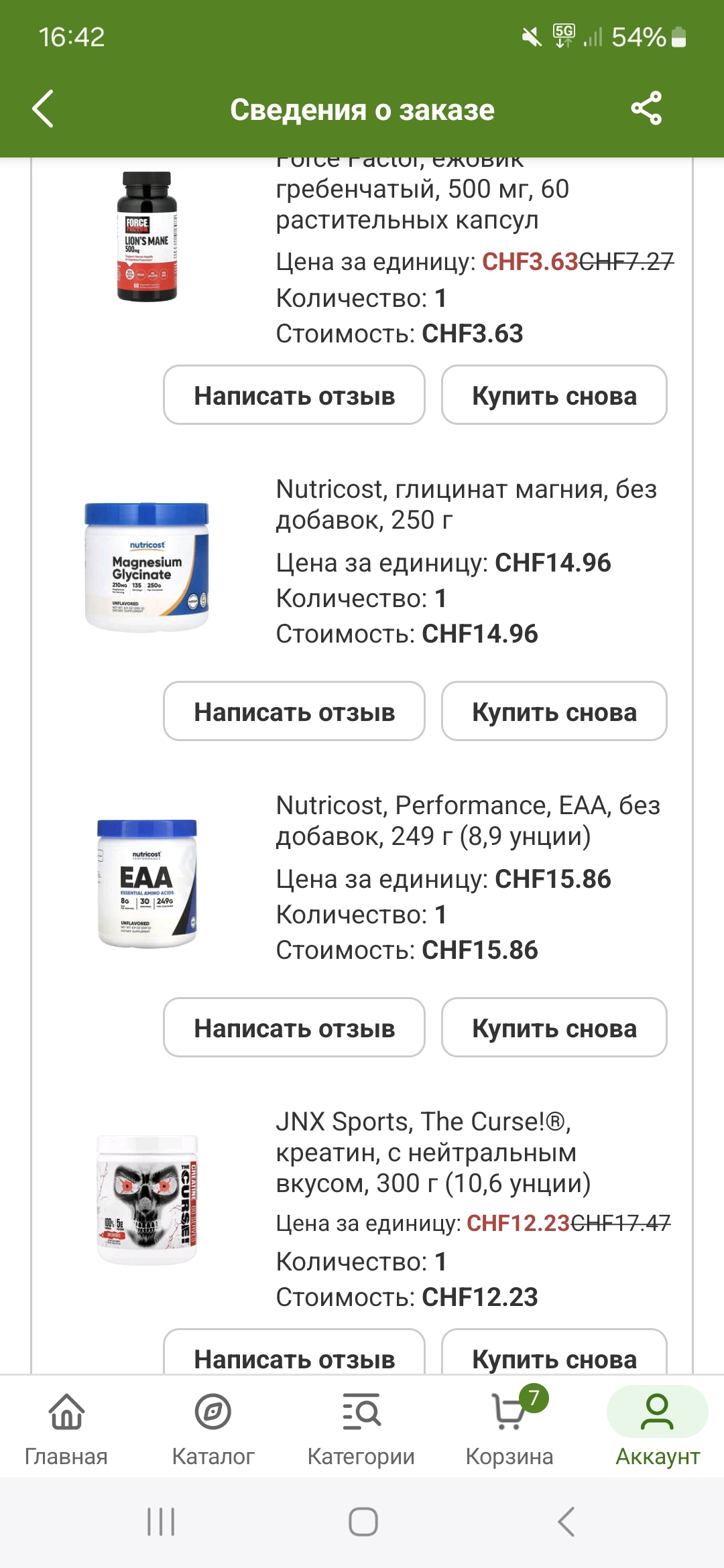Buy JNX Sports The Curse creatine again
The height and width of the screenshot is (1568, 724).
554,1352
